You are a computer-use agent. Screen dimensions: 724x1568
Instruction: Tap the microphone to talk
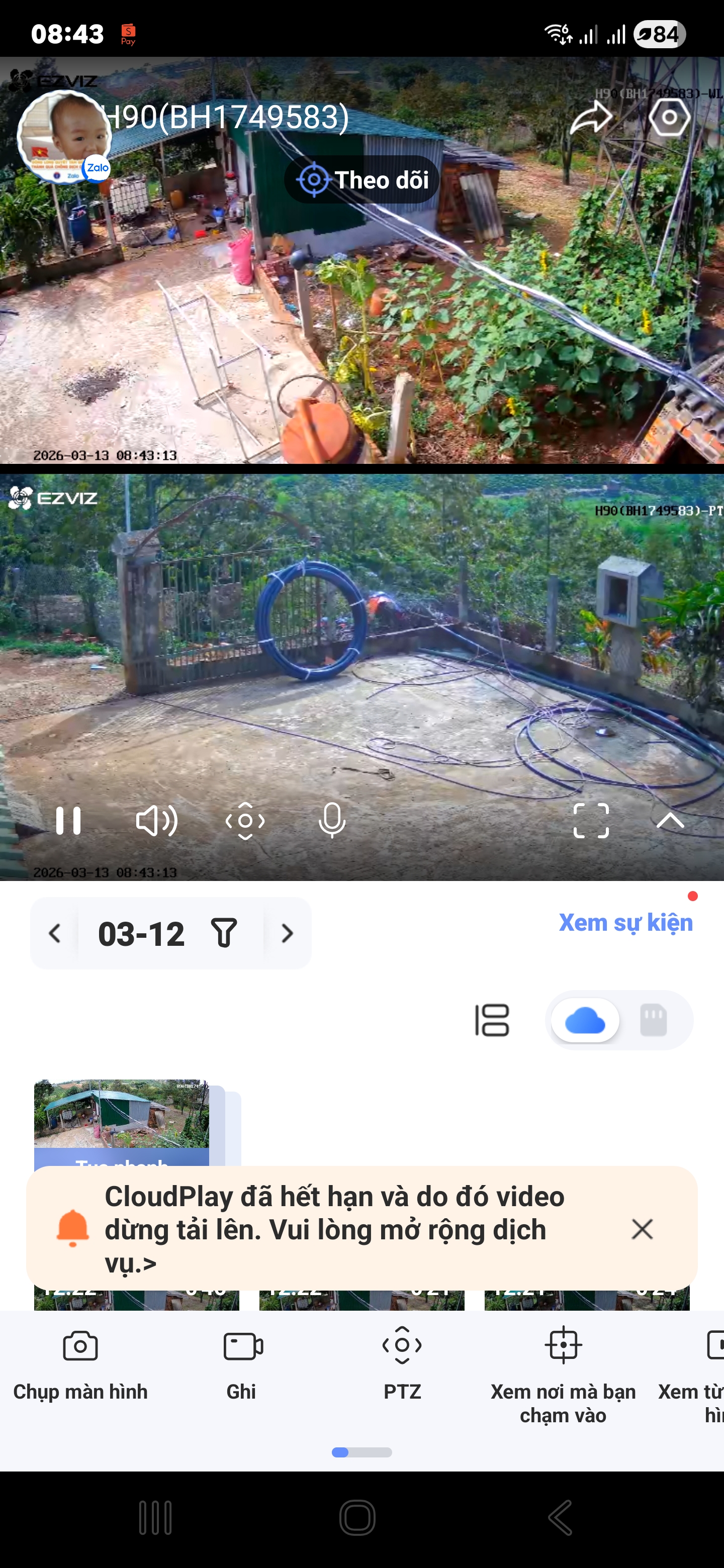click(x=332, y=821)
